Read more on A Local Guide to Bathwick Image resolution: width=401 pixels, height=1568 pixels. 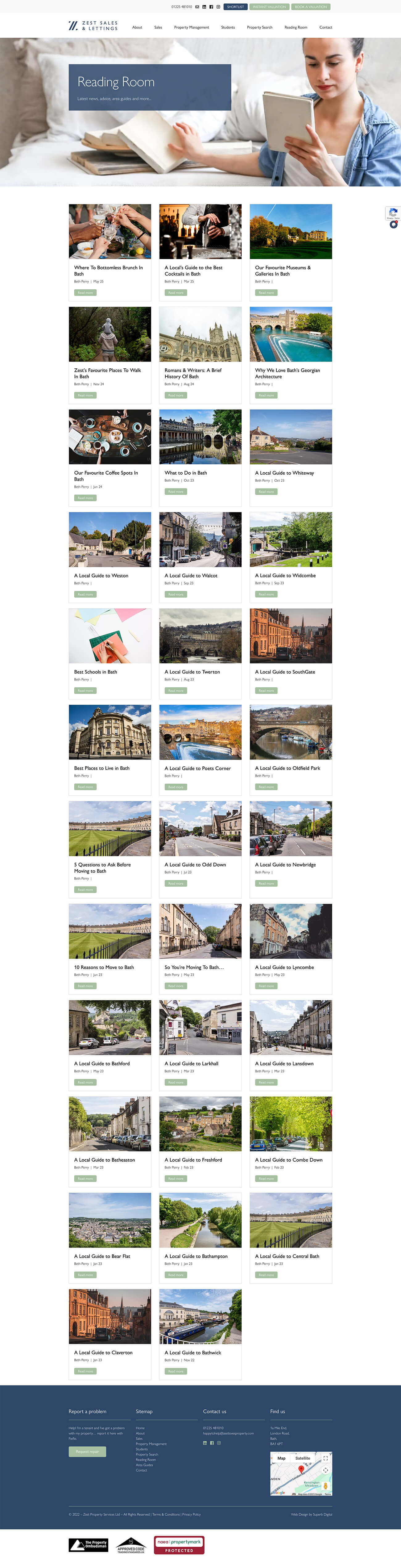click(175, 1371)
